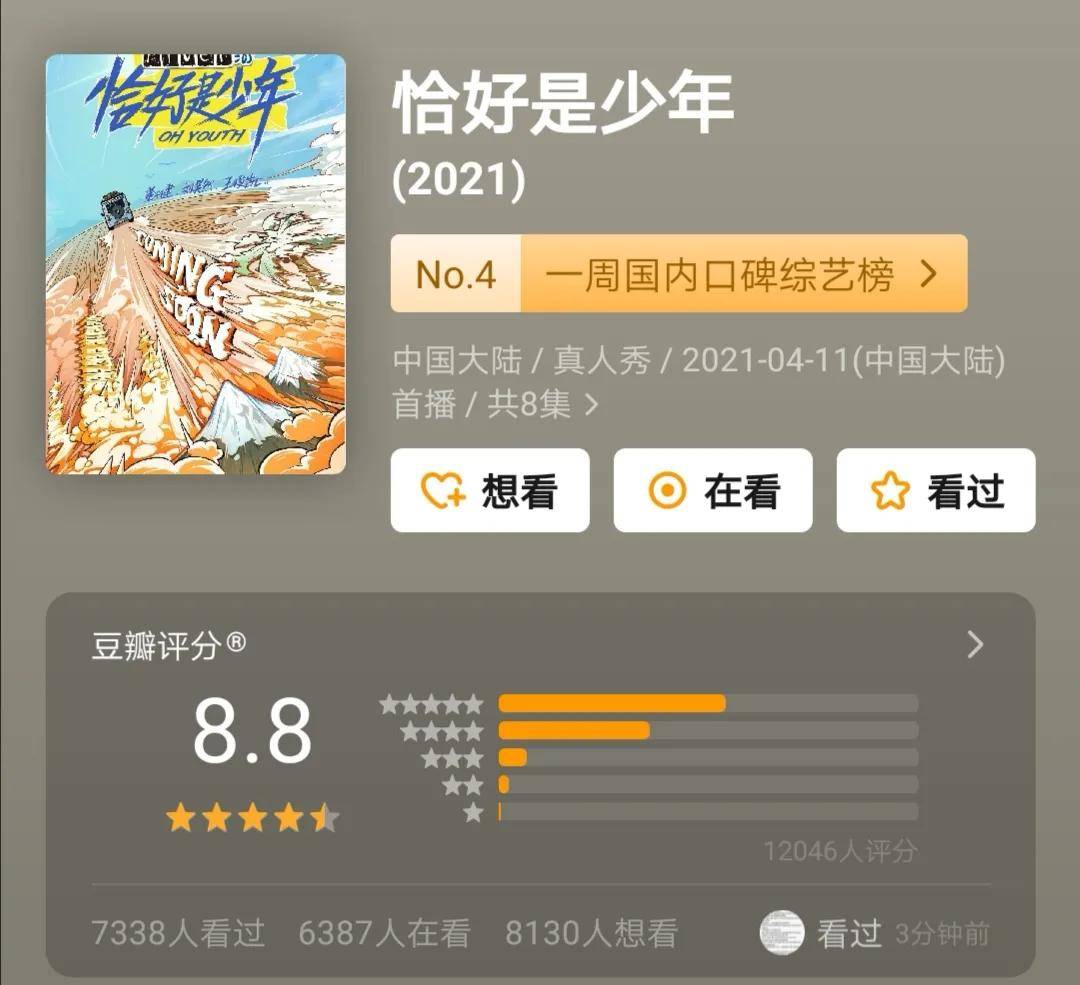Mark the show as 在看
This screenshot has height=985, width=1080.
click(713, 491)
